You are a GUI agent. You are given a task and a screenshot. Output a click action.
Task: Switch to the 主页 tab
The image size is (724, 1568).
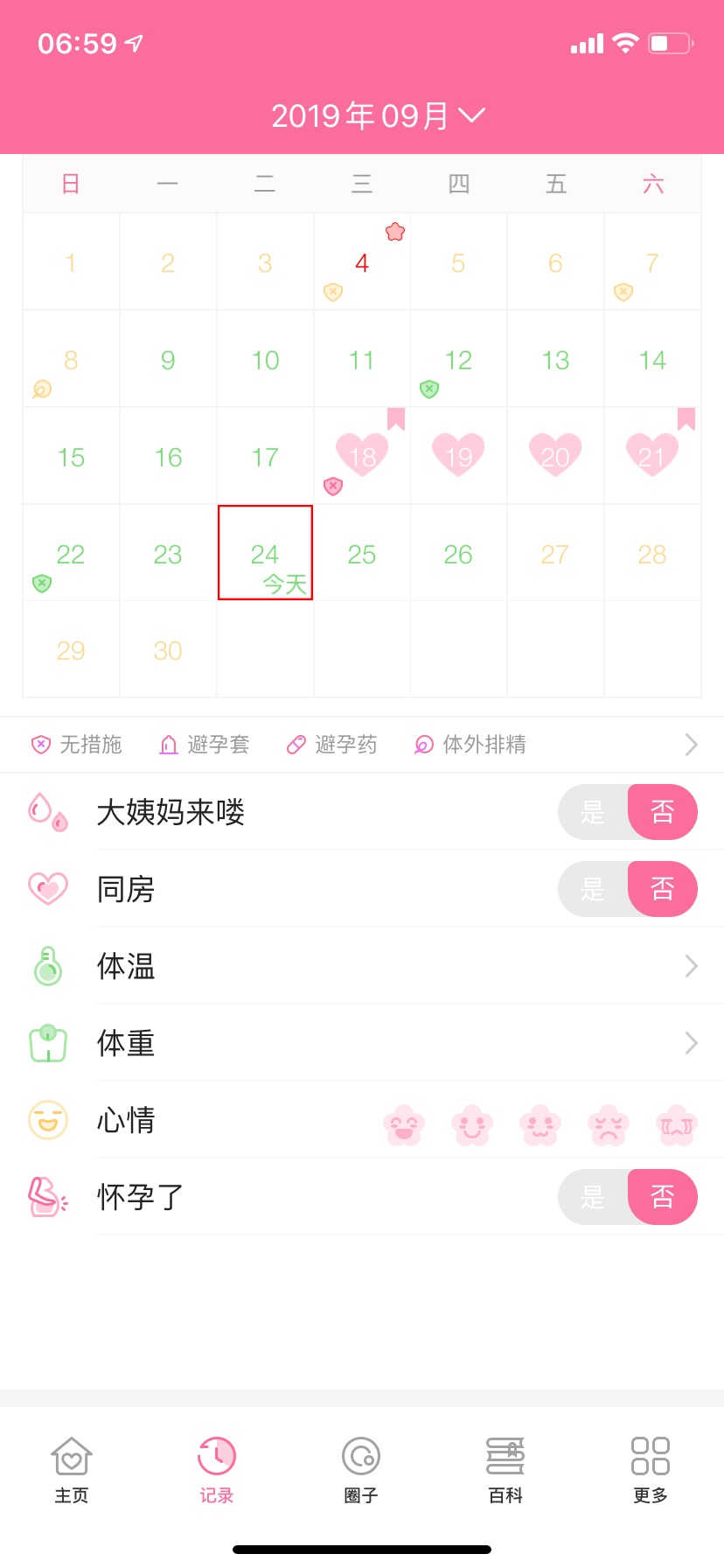pos(72,1470)
